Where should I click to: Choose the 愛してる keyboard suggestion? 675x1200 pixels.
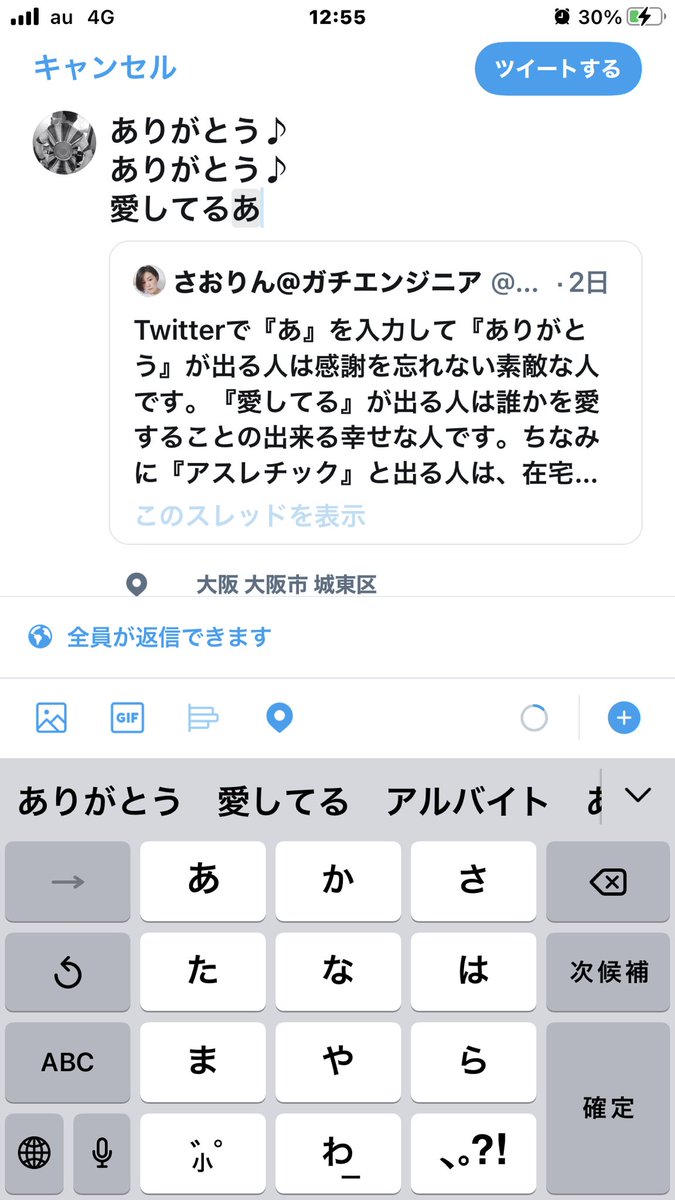283,801
